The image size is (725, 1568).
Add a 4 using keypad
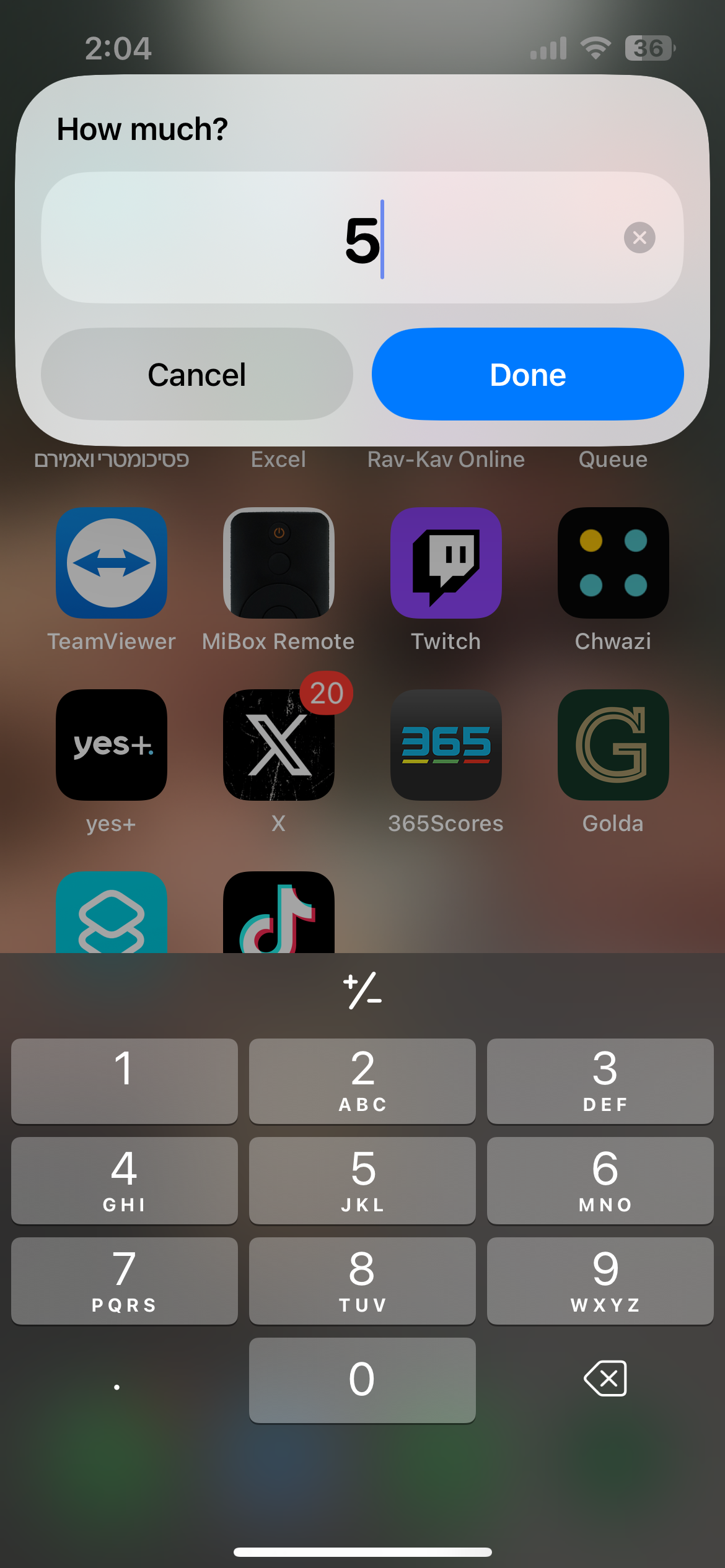[125, 1180]
